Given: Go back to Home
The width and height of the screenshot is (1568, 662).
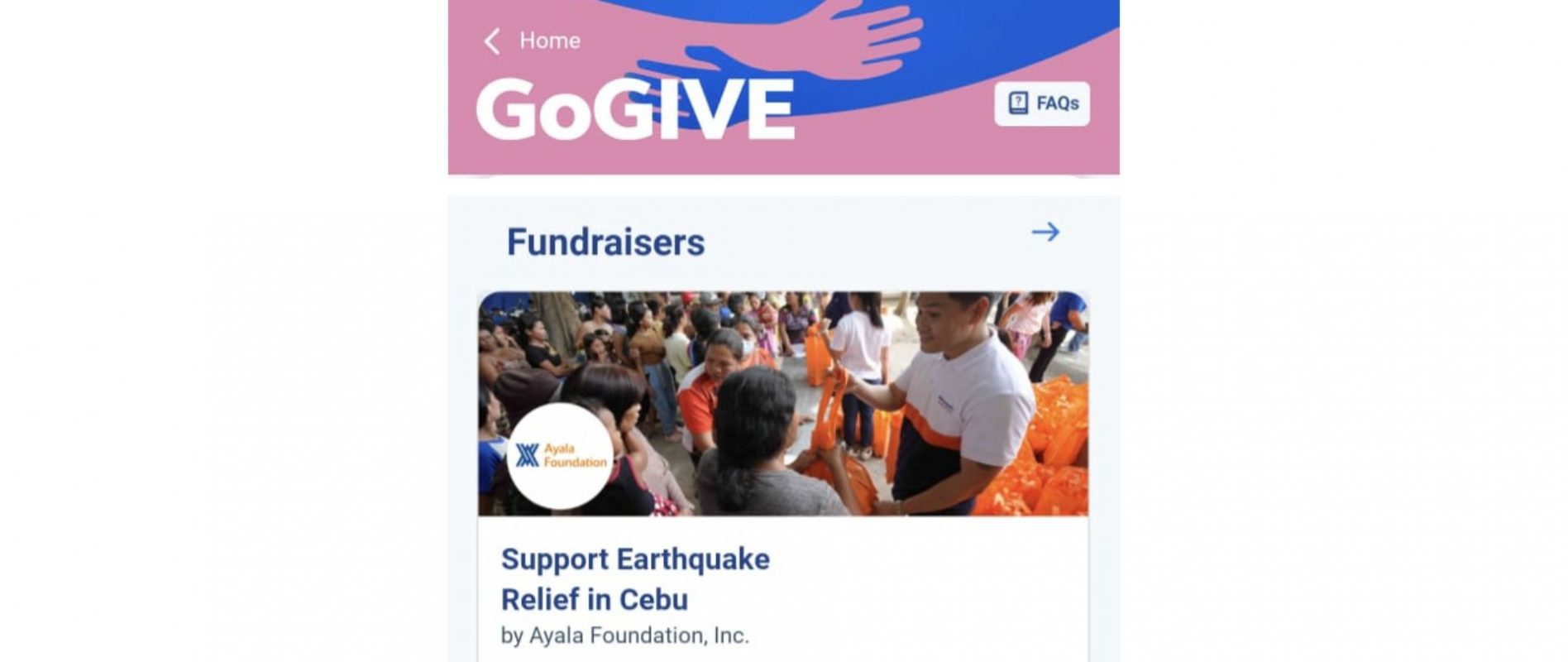Looking at the screenshot, I should (533, 41).
